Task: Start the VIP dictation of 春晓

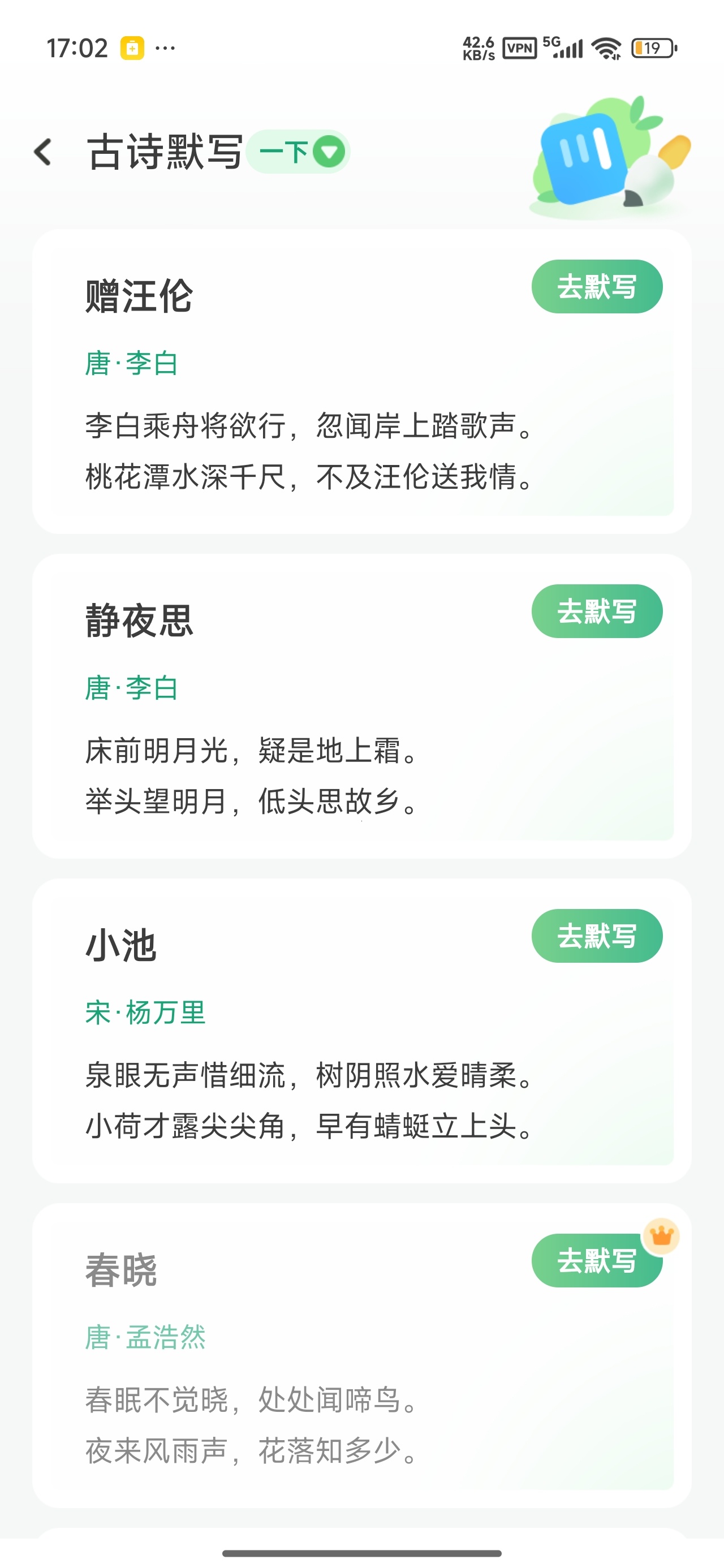Action: pos(597,1260)
